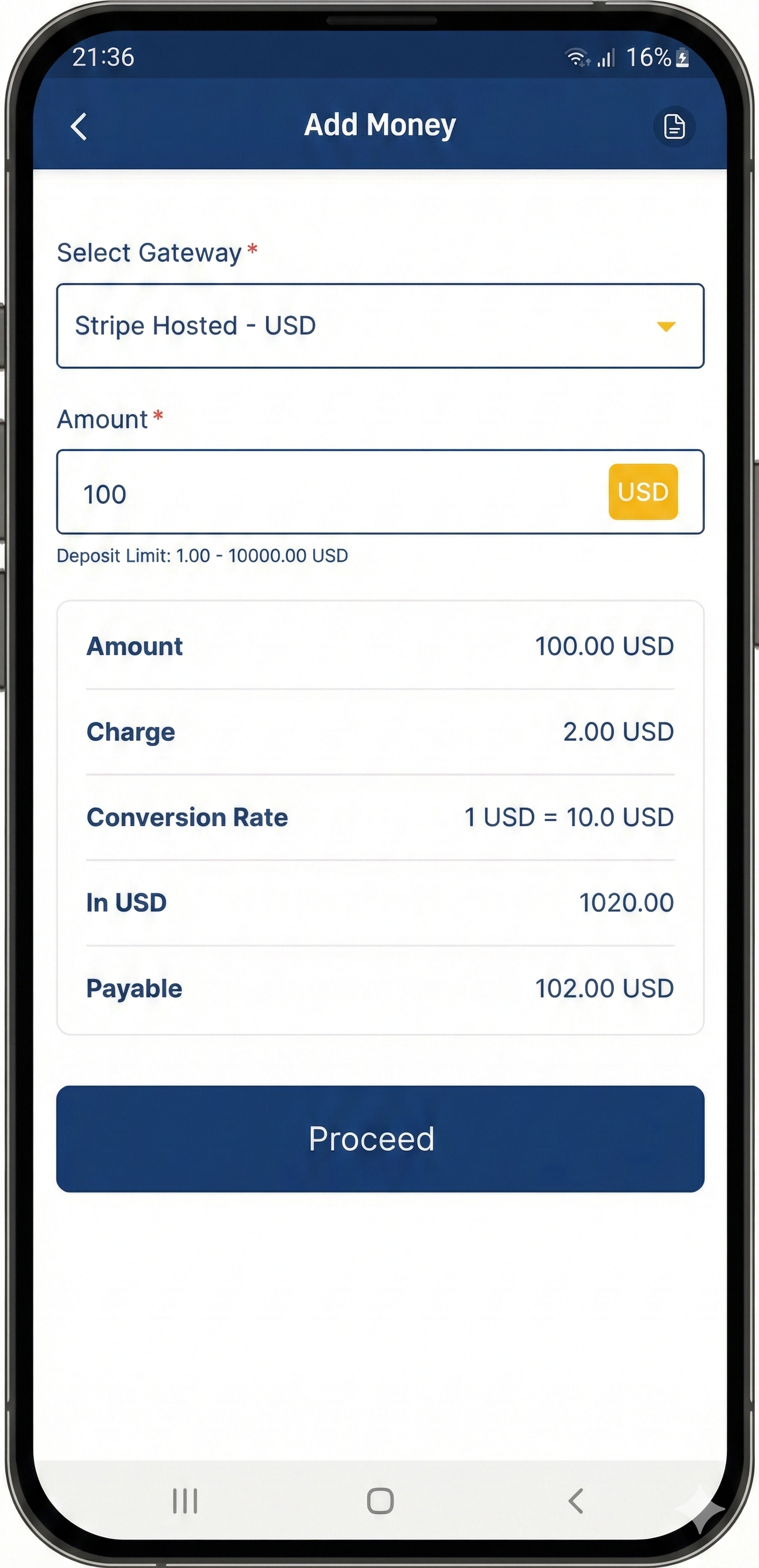This screenshot has width=759, height=1568.
Task: Go to the home screen
Action: 380,1501
